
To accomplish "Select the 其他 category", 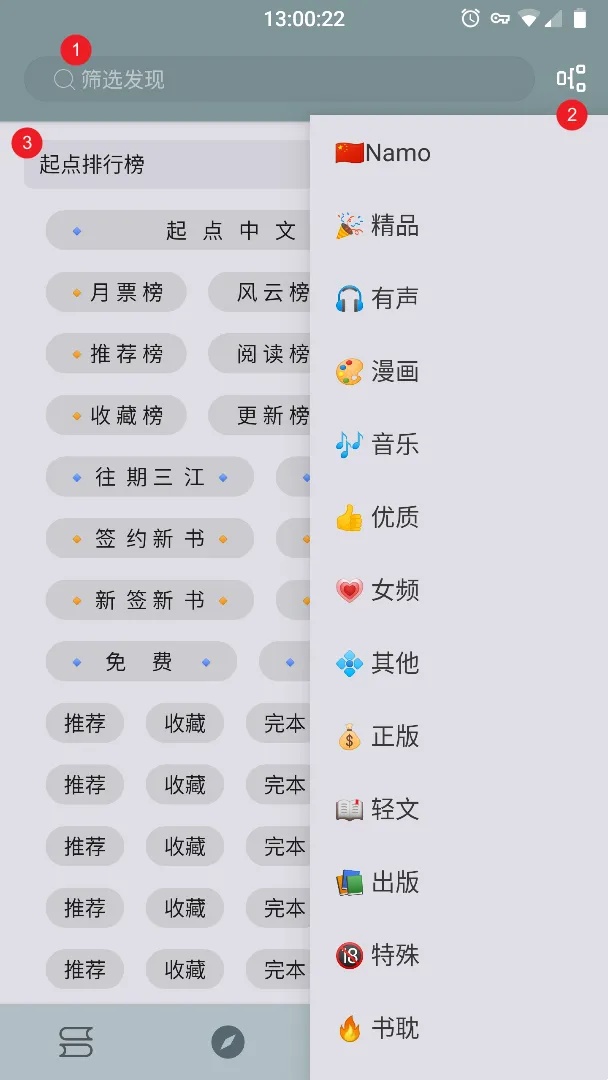I will pos(378,663).
